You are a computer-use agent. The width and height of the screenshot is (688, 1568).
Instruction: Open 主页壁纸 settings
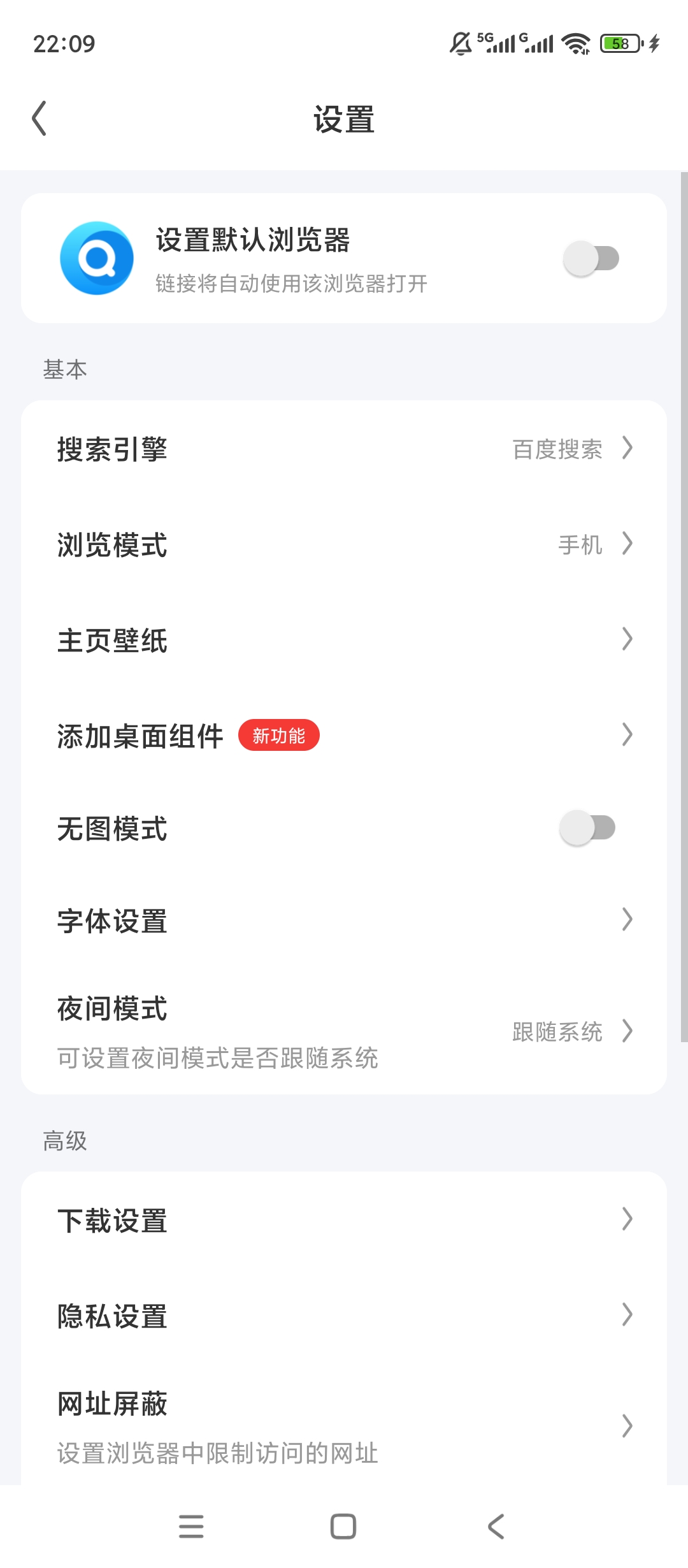coord(344,640)
